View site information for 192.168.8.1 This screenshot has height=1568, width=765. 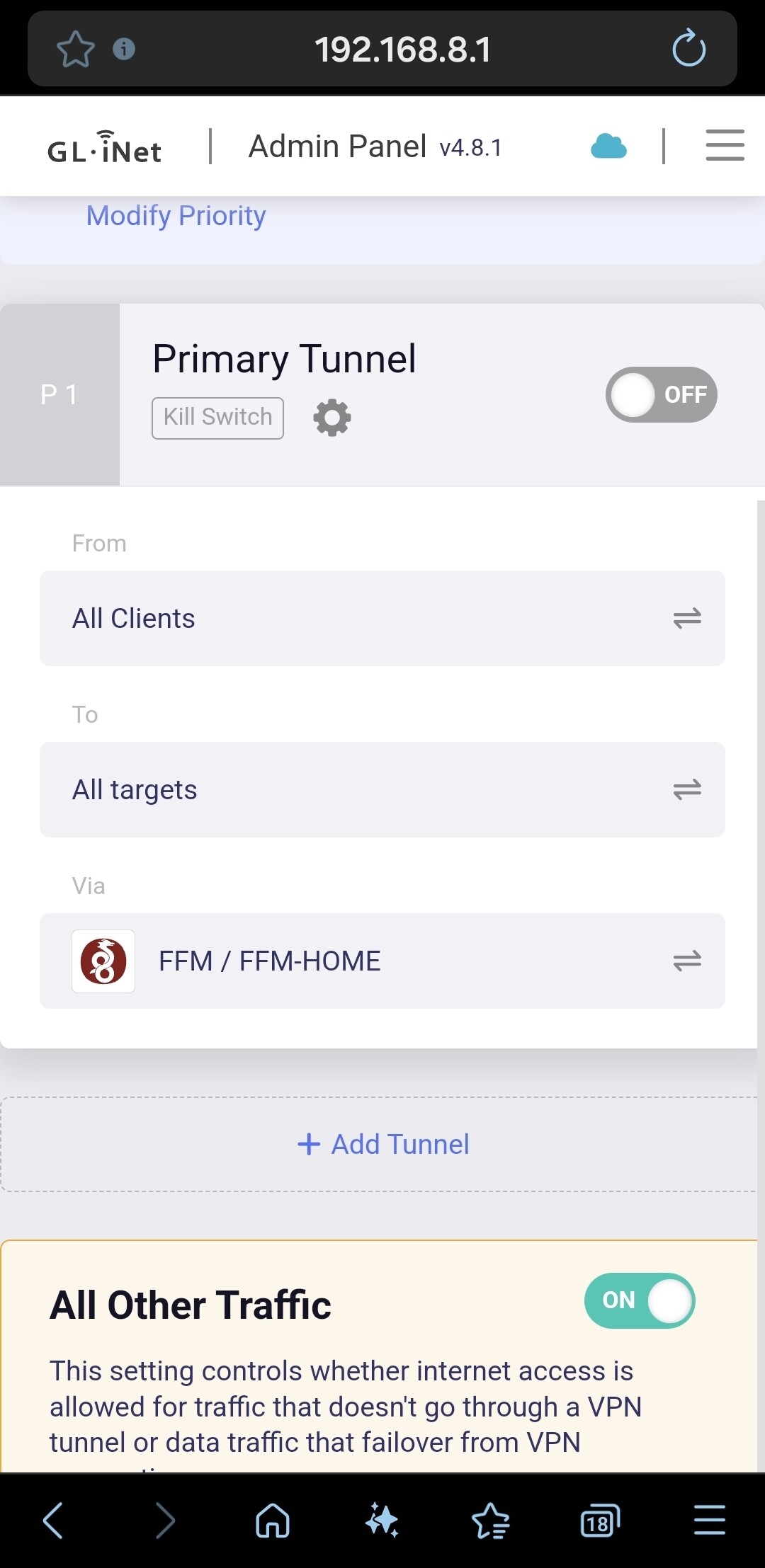[124, 49]
